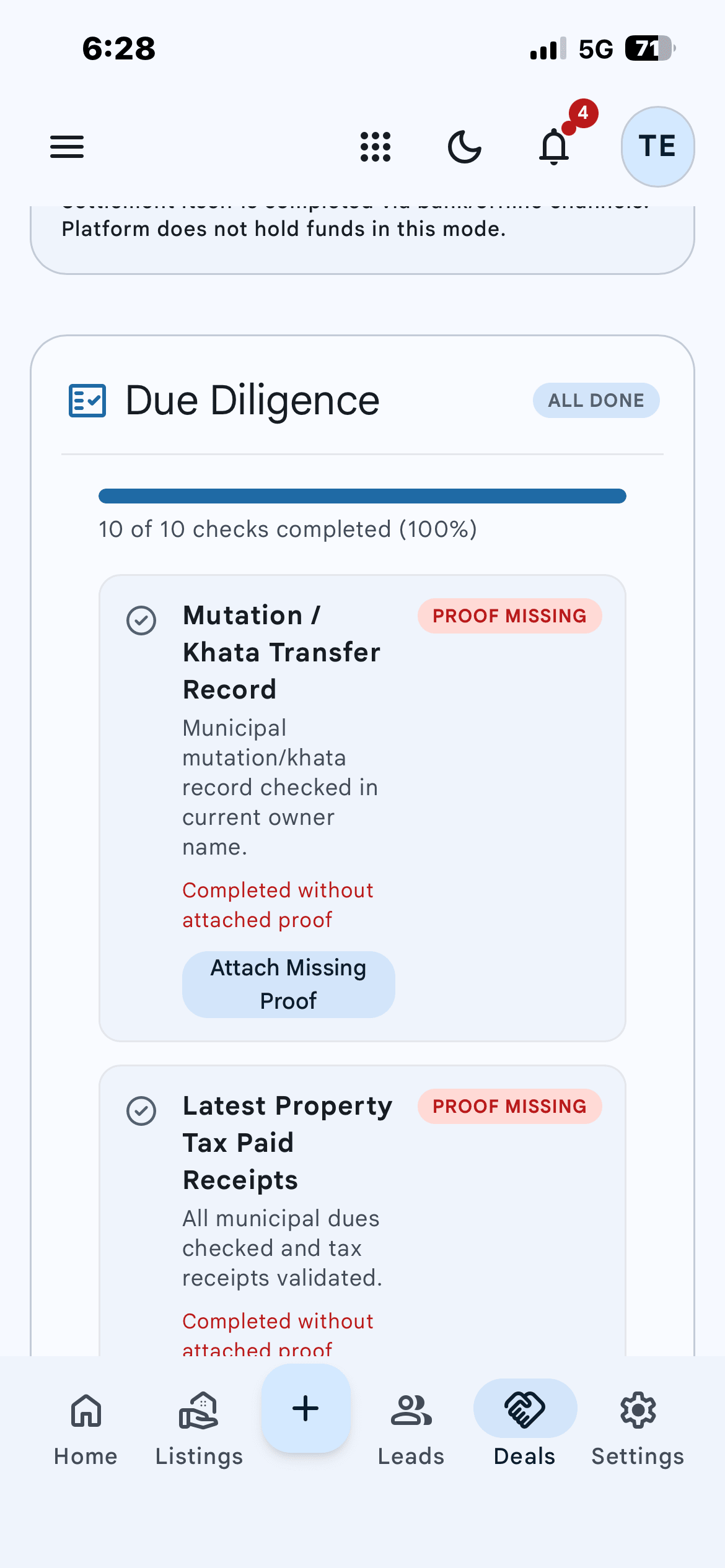Open the Settings tab
This screenshot has height=1568, width=725.
(638, 1427)
